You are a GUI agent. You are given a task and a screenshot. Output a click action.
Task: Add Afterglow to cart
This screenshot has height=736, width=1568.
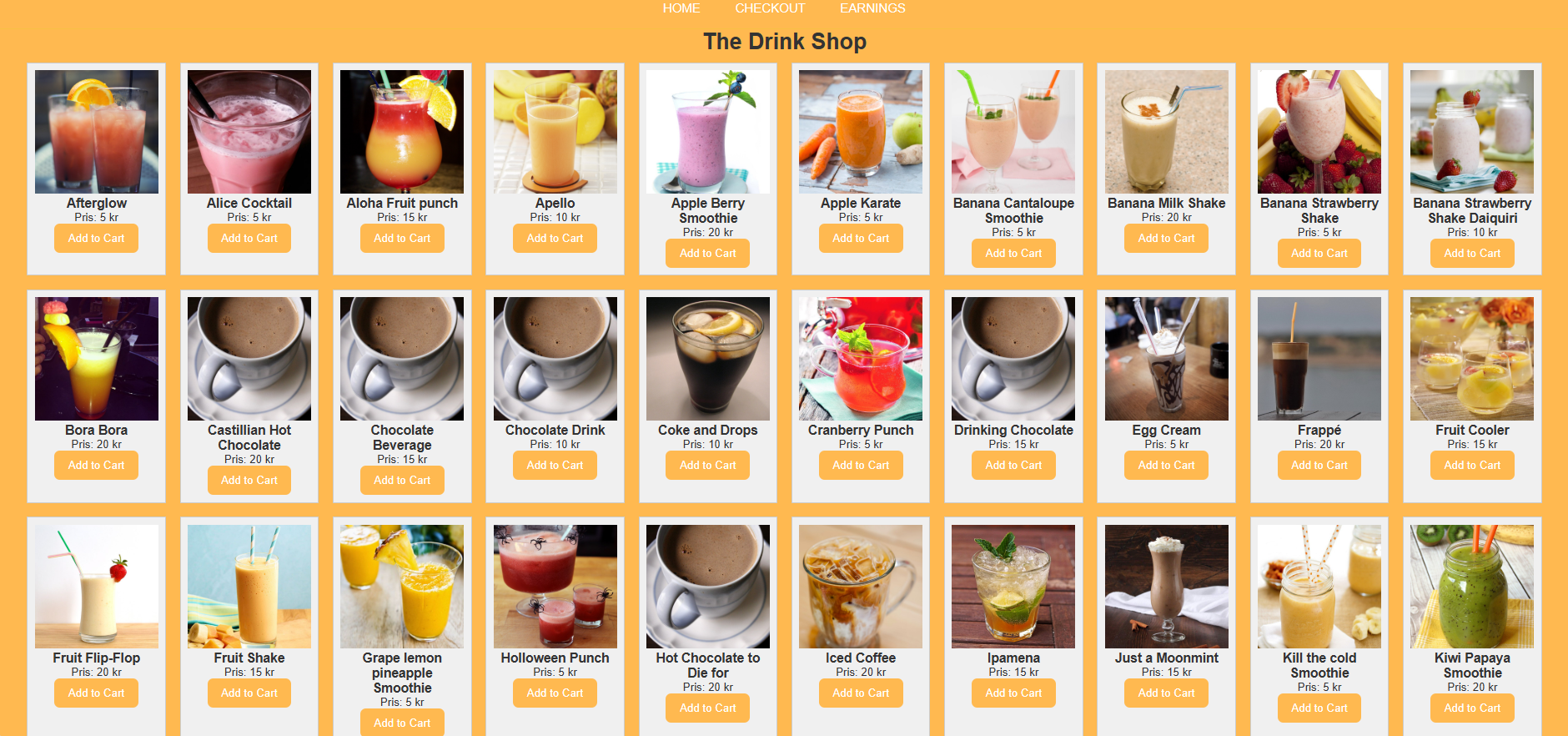(x=96, y=238)
